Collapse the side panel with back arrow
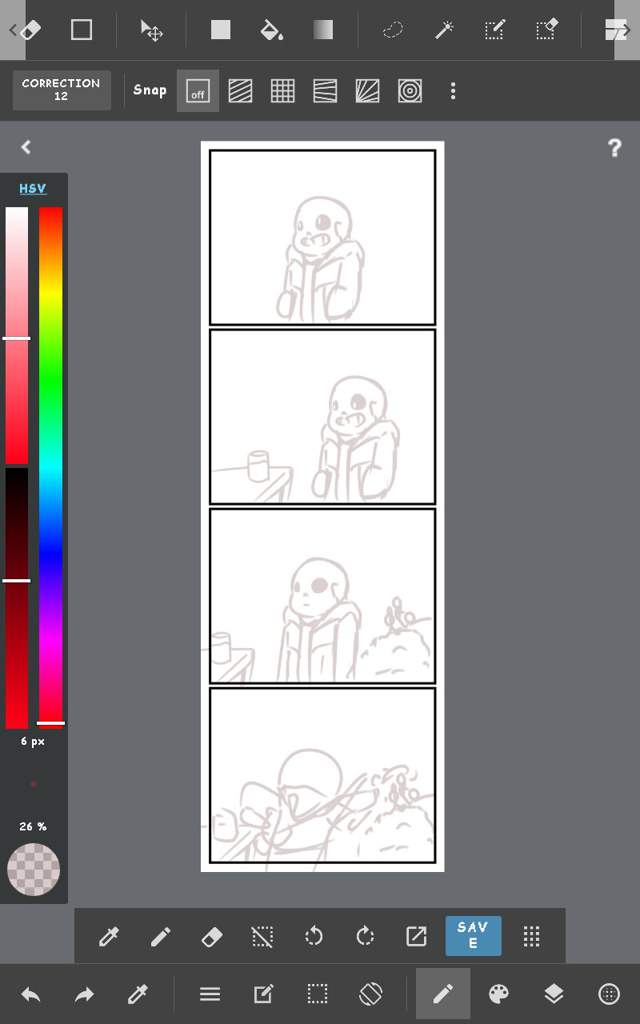This screenshot has width=640, height=1024. tap(26, 147)
